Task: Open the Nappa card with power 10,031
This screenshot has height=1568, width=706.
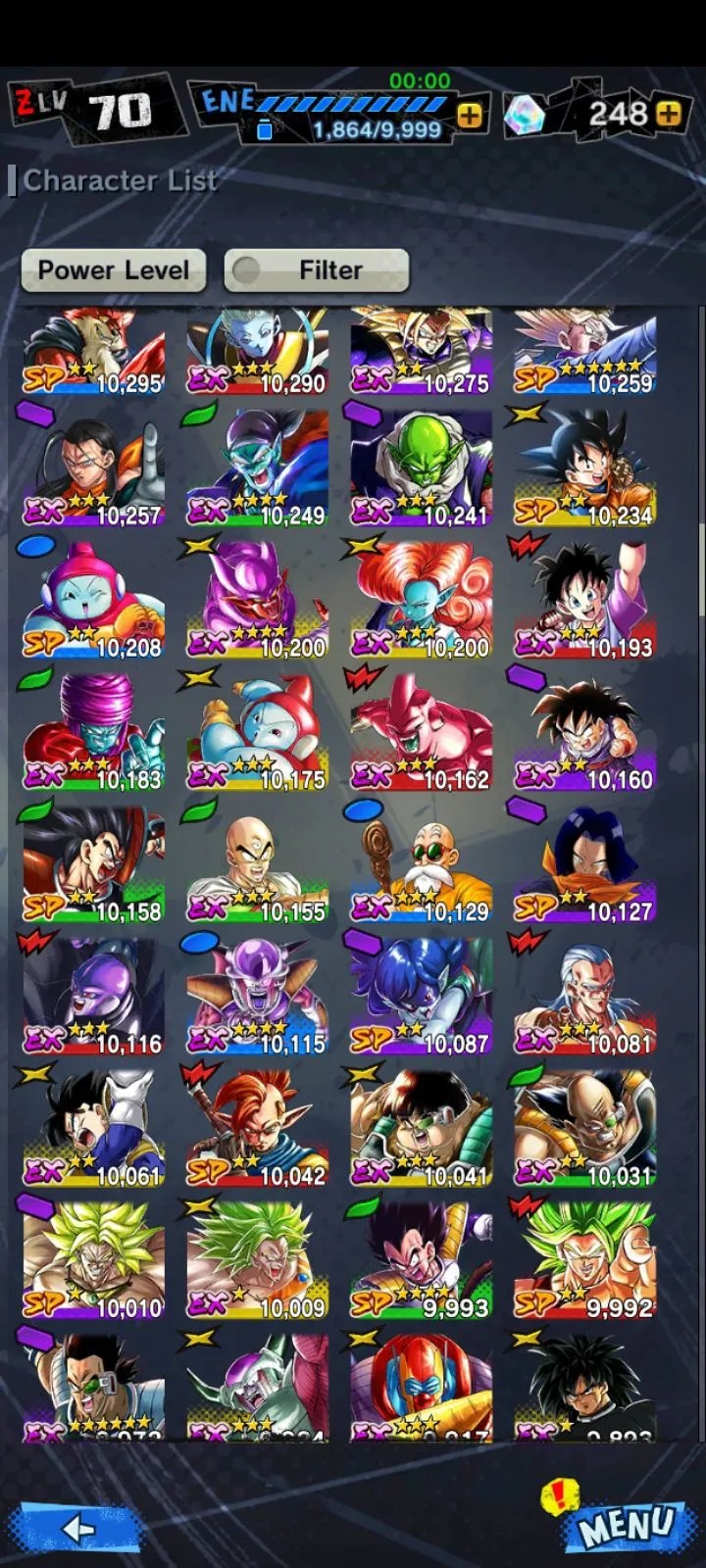Action: [584, 1128]
